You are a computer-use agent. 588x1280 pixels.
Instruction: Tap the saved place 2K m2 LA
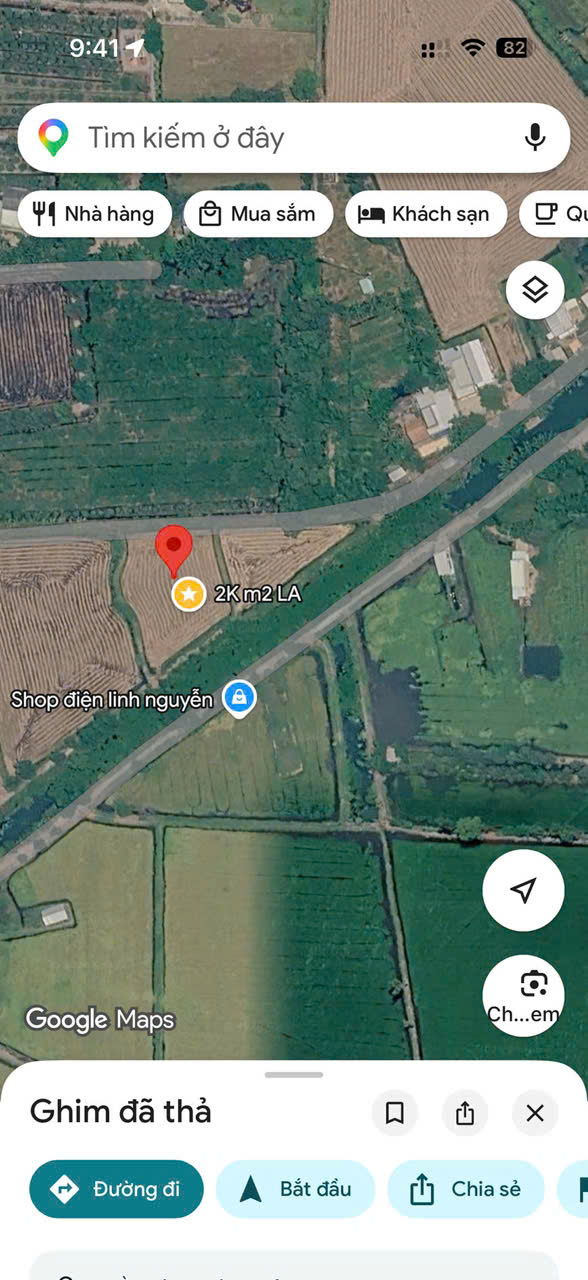point(236,594)
